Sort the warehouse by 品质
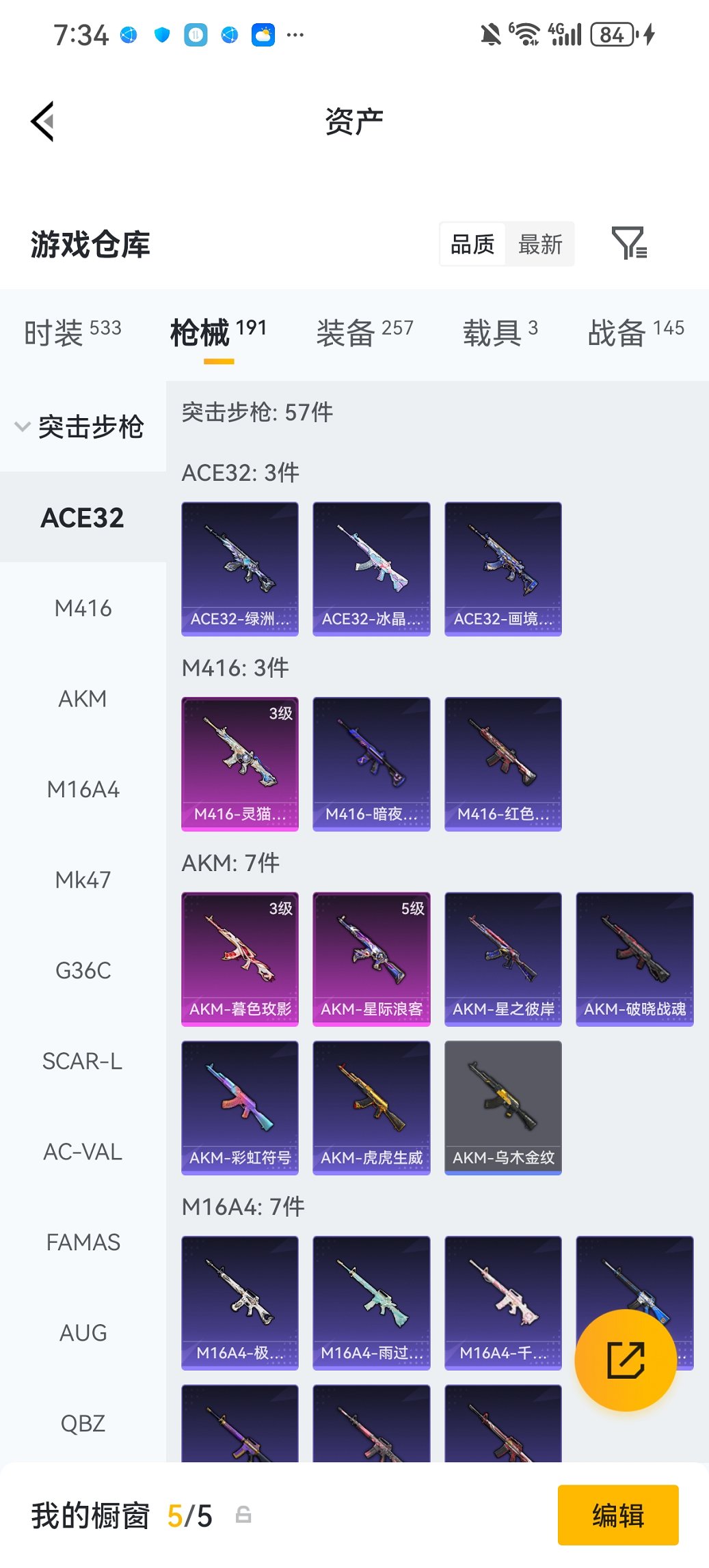709x1568 pixels. (472, 244)
